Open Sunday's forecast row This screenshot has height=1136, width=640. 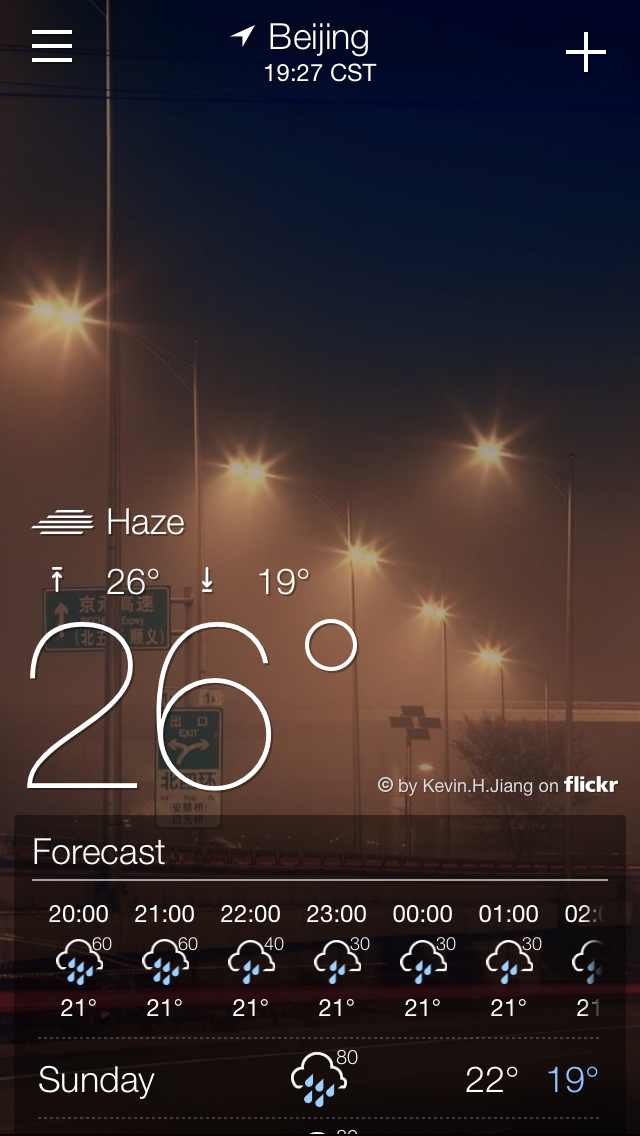pos(319,1079)
